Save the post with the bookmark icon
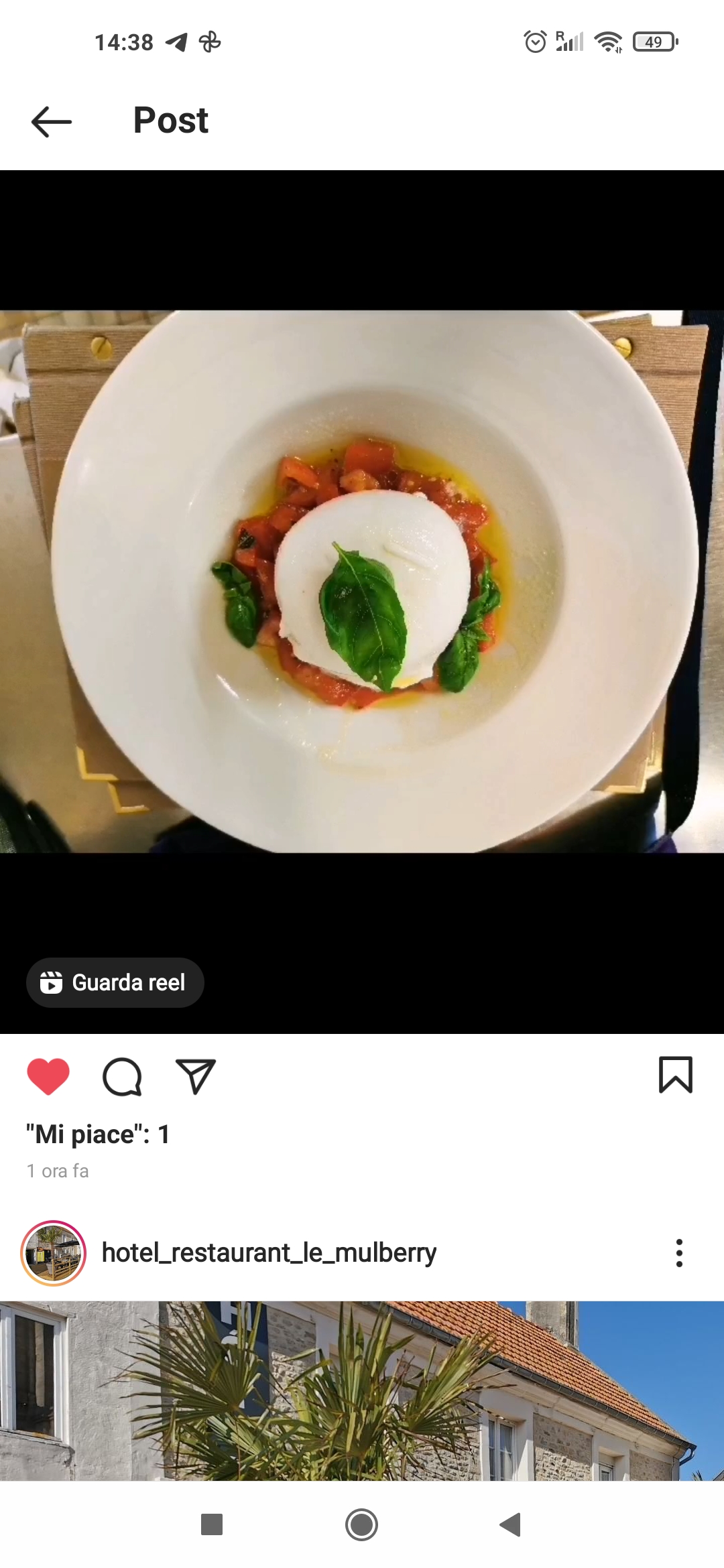This screenshot has width=724, height=1568. 676,1075
